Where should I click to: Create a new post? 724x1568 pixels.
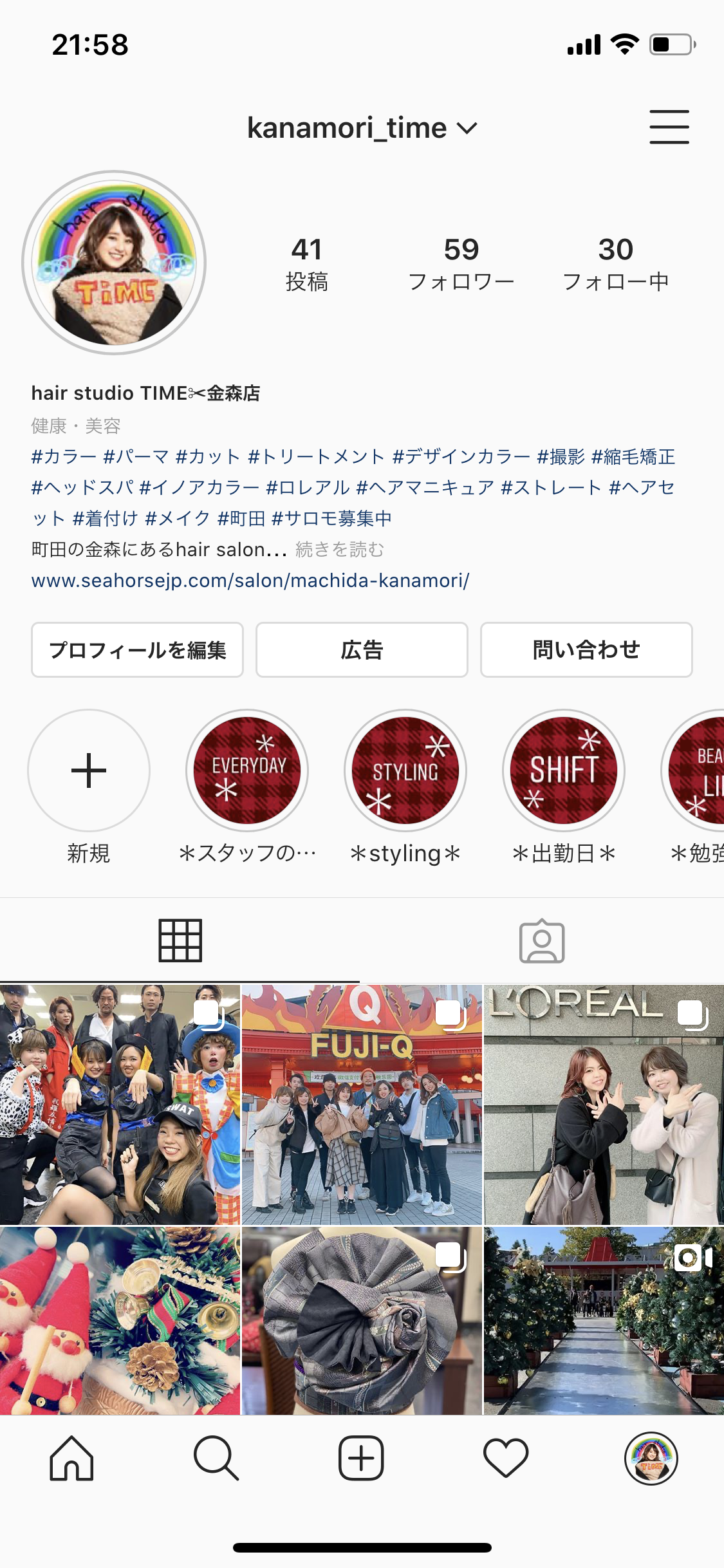(x=361, y=1459)
